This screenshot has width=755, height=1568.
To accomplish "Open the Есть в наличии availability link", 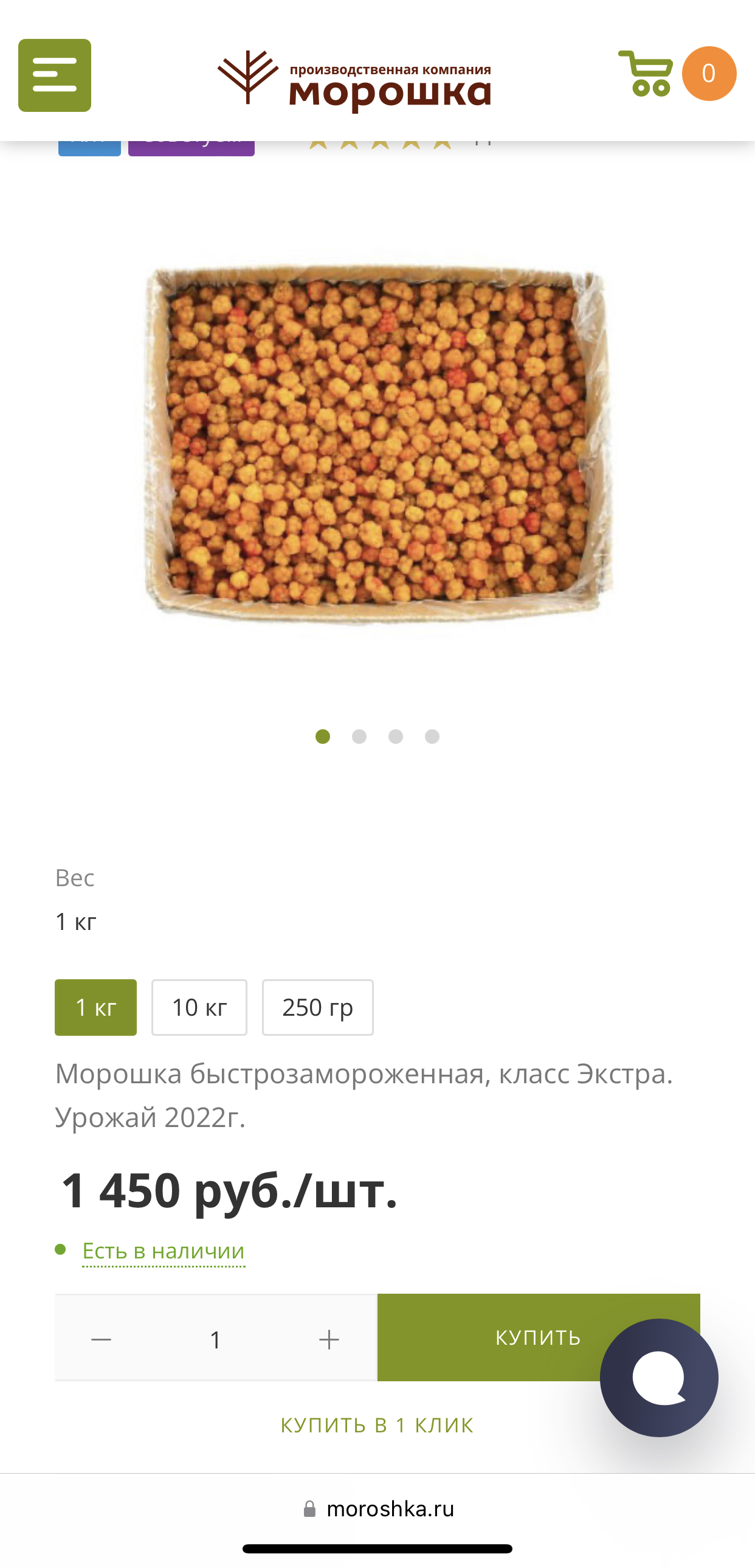I will pos(164,1251).
